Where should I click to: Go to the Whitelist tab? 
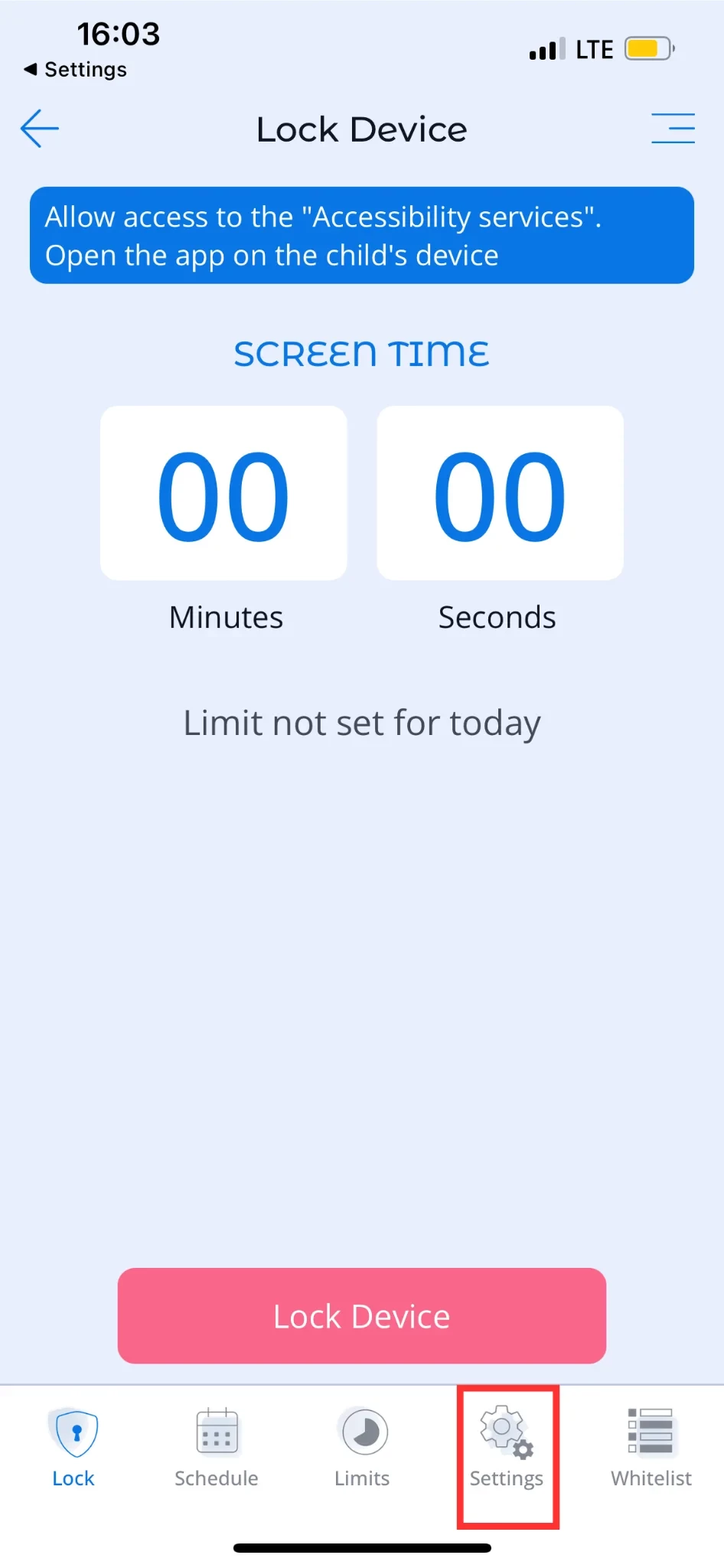point(651,1445)
